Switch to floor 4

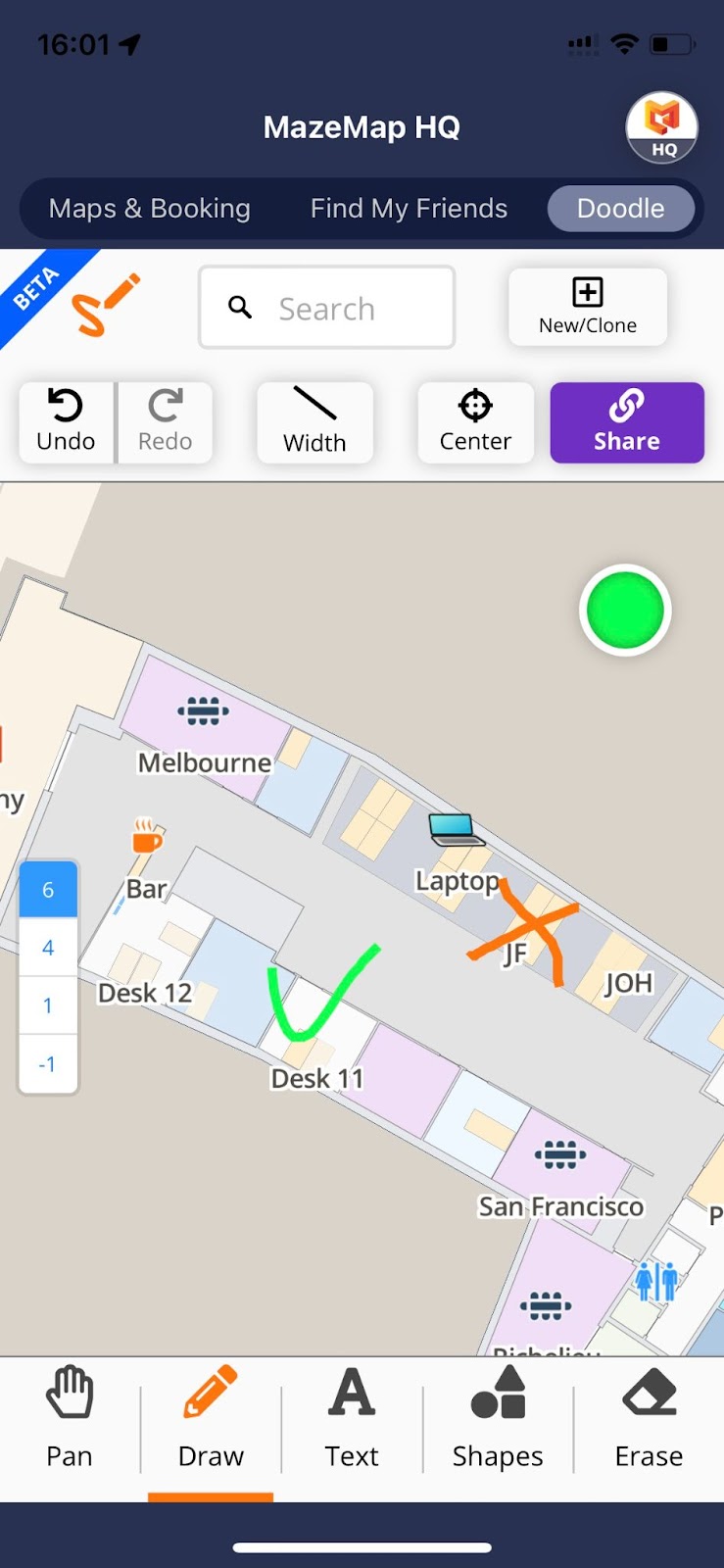click(48, 948)
